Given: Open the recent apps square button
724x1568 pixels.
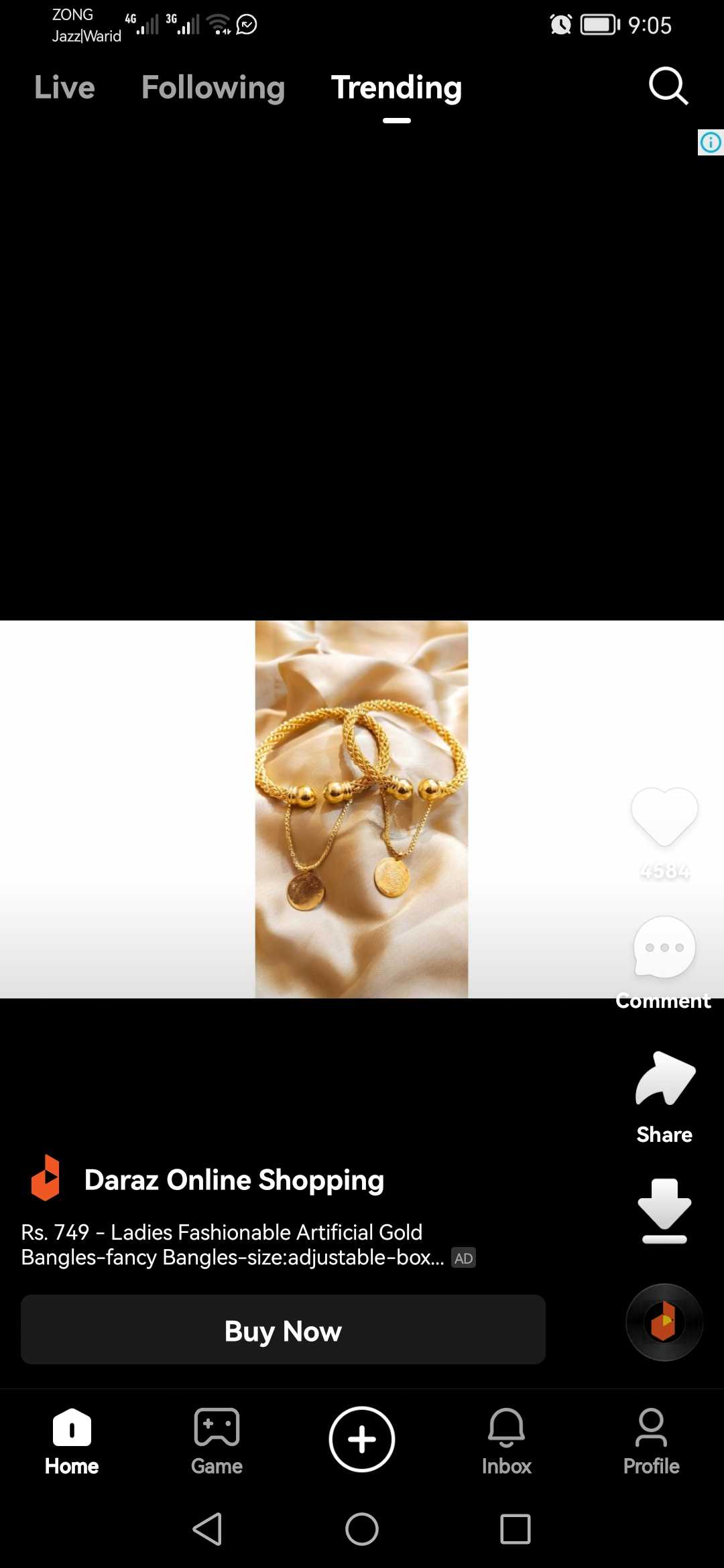Looking at the screenshot, I should tap(516, 1528).
